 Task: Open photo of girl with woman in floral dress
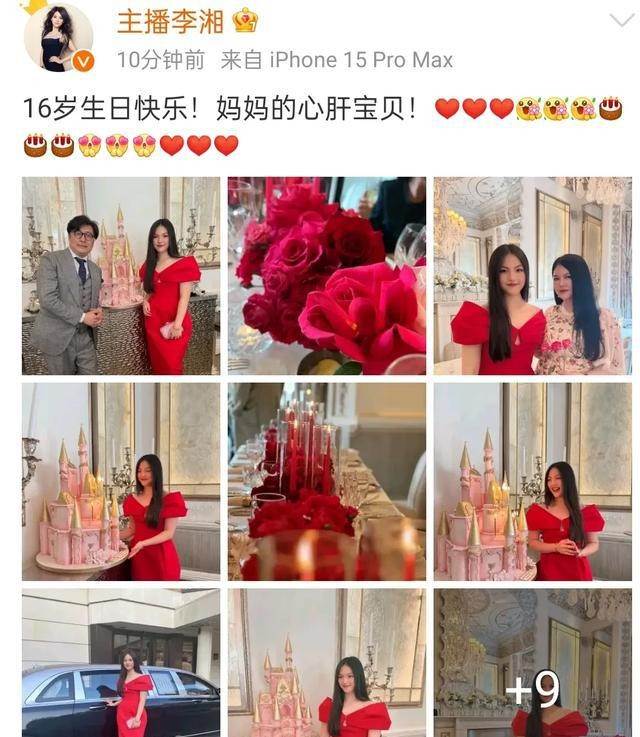pos(531,275)
